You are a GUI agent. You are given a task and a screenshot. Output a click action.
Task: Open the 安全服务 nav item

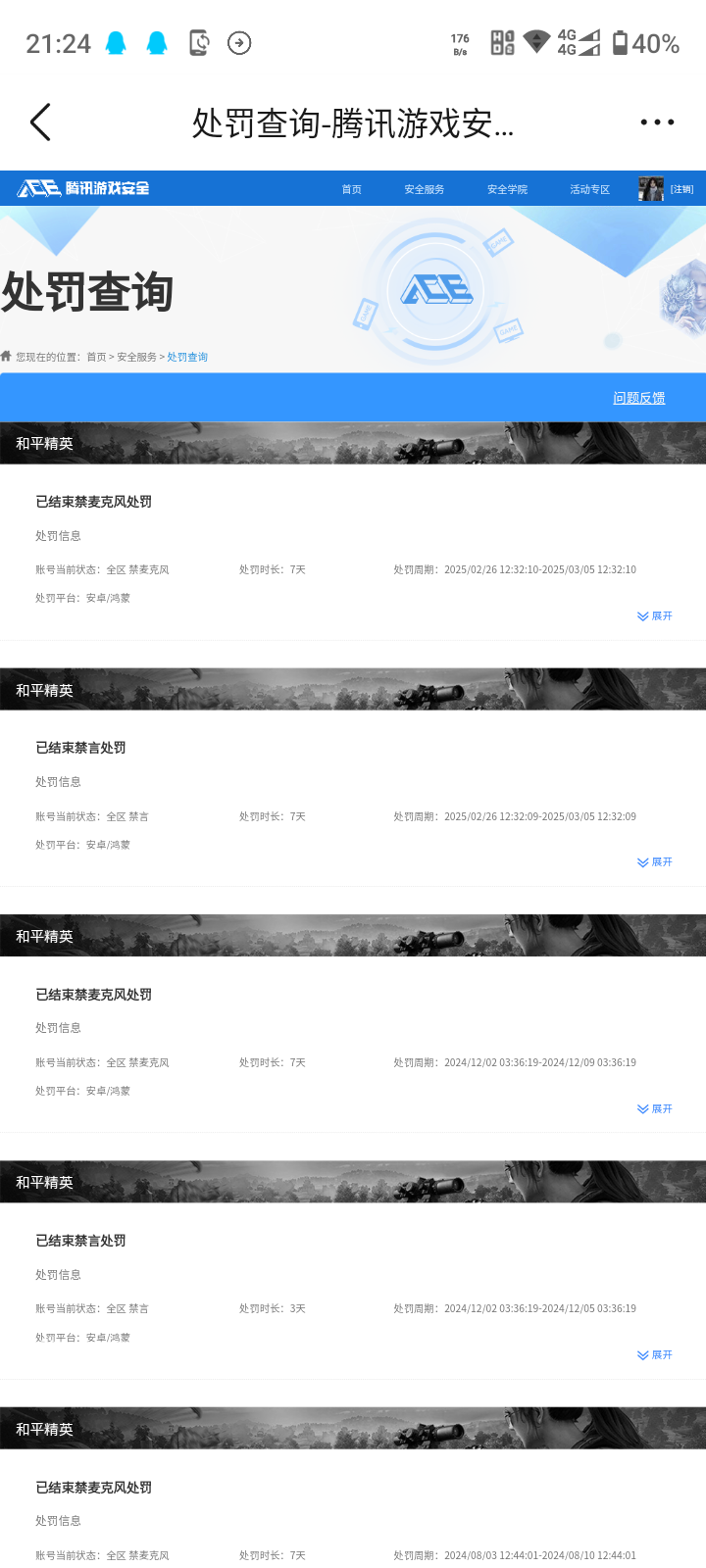424,189
